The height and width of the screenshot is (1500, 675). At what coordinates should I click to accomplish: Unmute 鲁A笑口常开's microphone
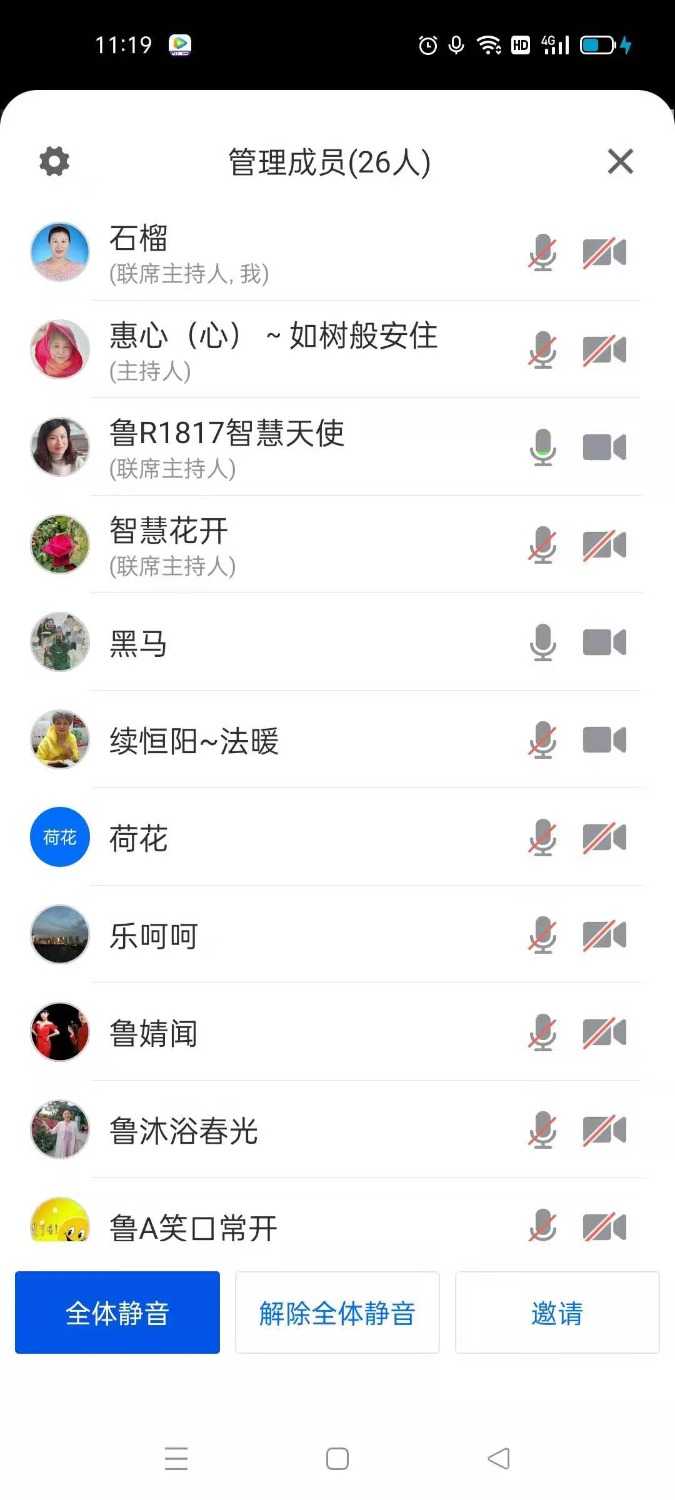pos(543,1226)
